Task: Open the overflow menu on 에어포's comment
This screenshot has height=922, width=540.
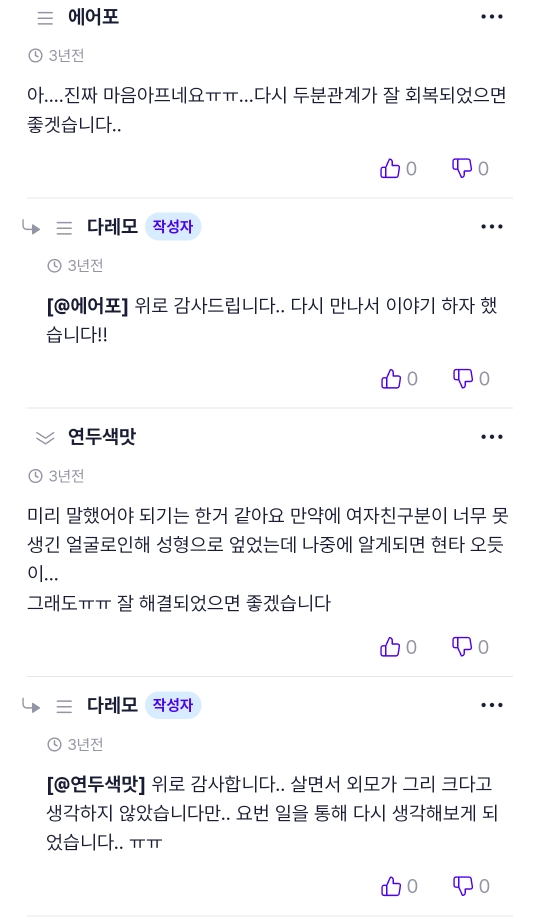Action: (492, 16)
